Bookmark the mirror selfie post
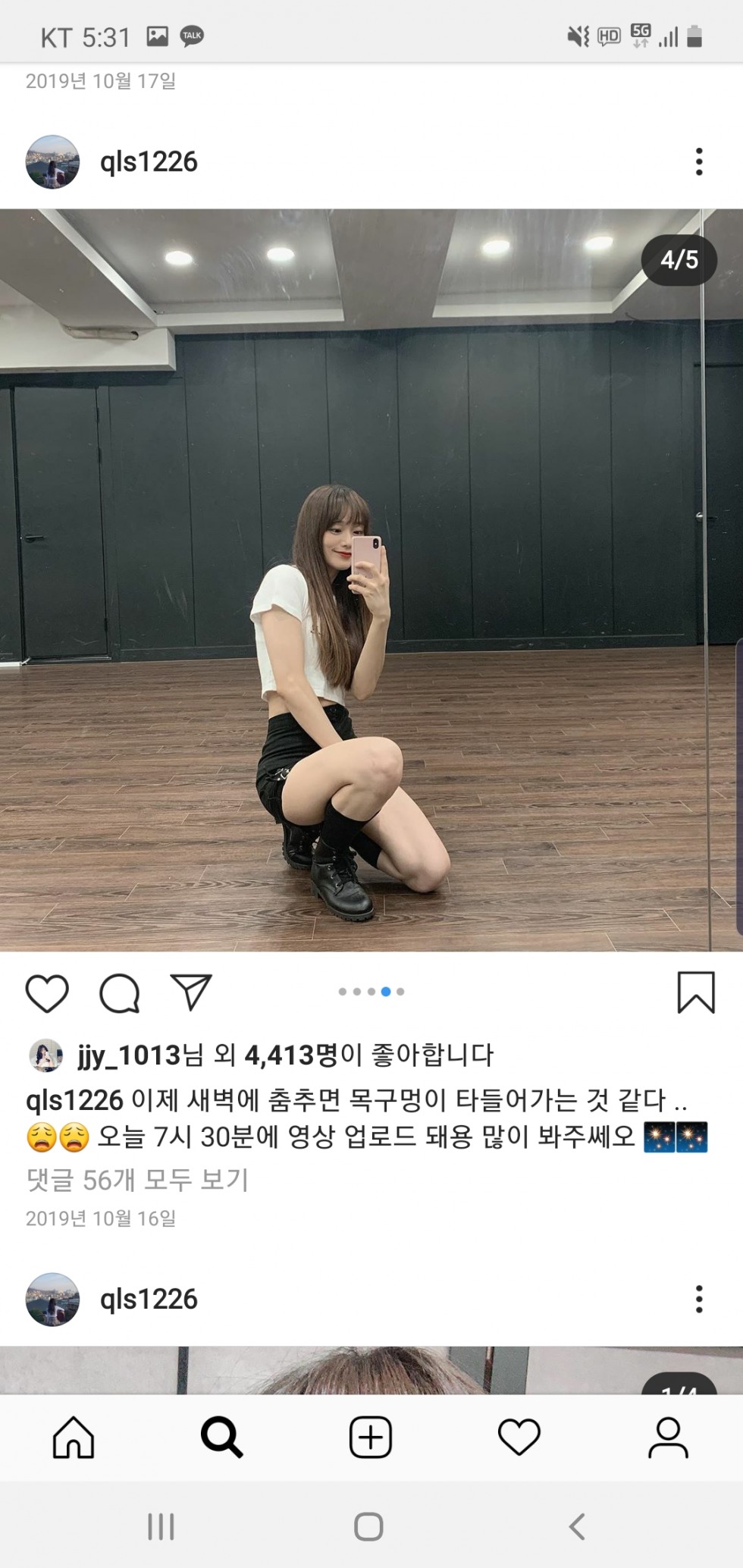743x1568 pixels. [695, 993]
